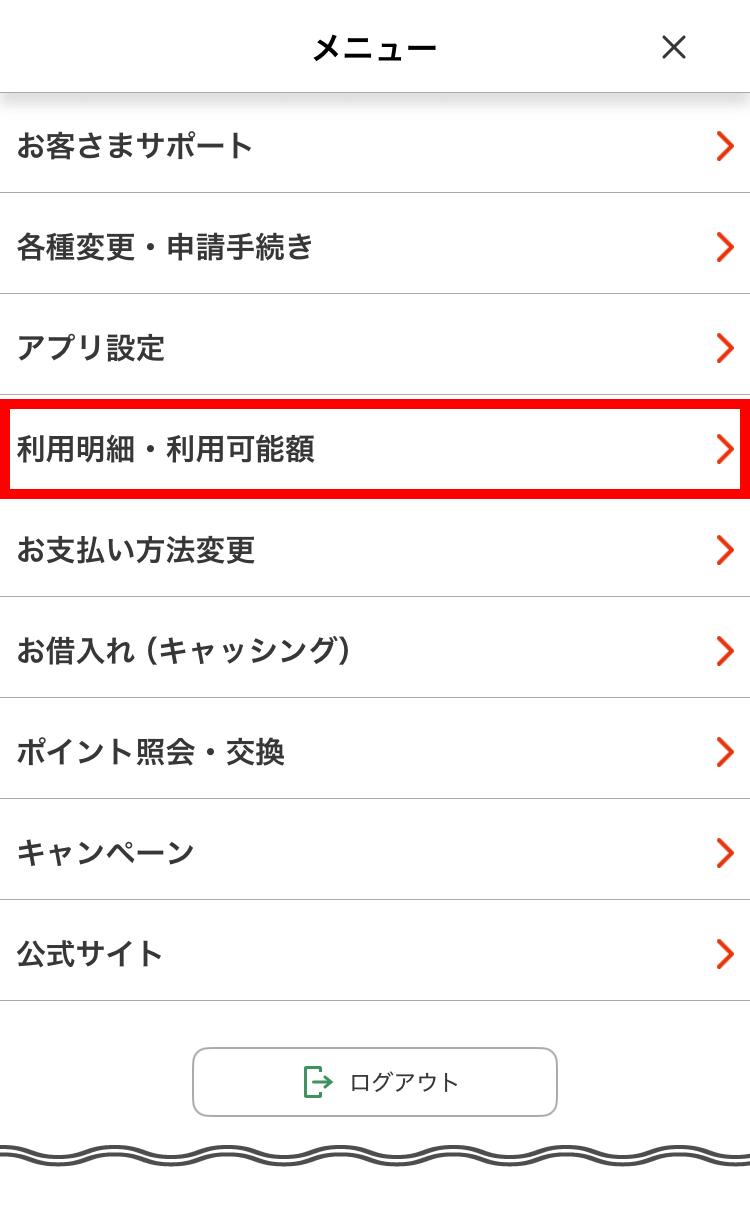View ポイント照会・交換
The width and height of the screenshot is (750, 1214).
tap(375, 752)
